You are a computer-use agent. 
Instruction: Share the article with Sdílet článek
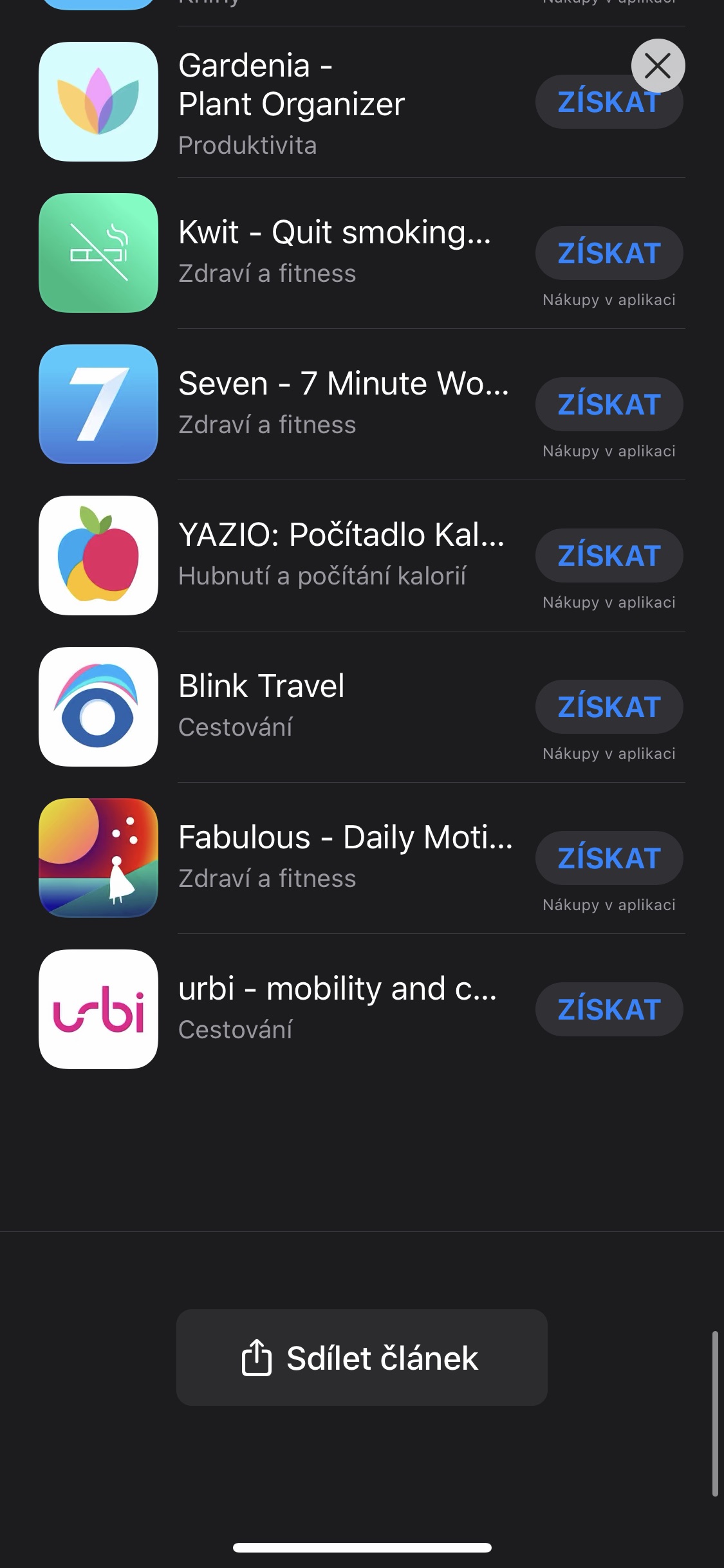pyautogui.click(x=362, y=1358)
